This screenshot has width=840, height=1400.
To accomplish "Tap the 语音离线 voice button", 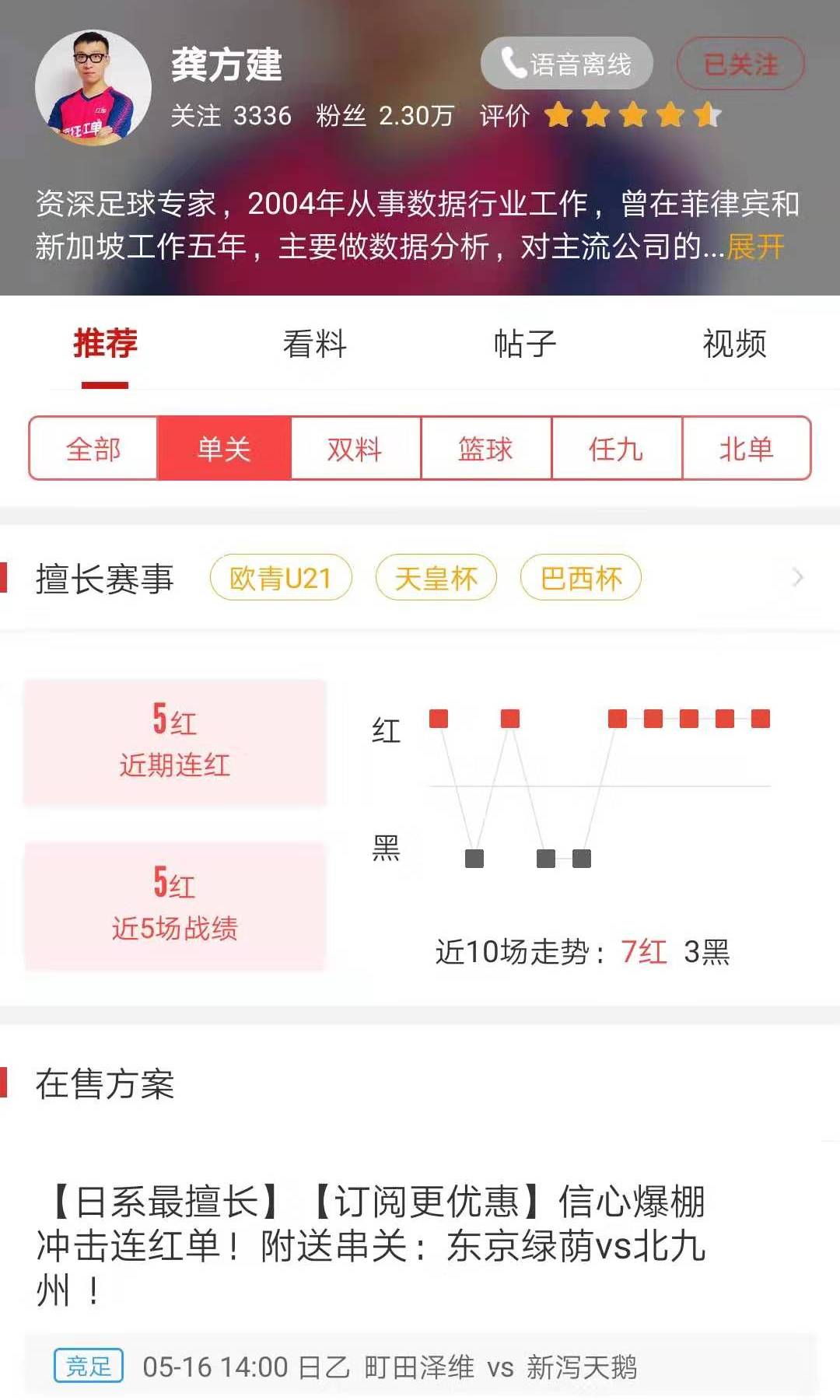I will tap(566, 64).
